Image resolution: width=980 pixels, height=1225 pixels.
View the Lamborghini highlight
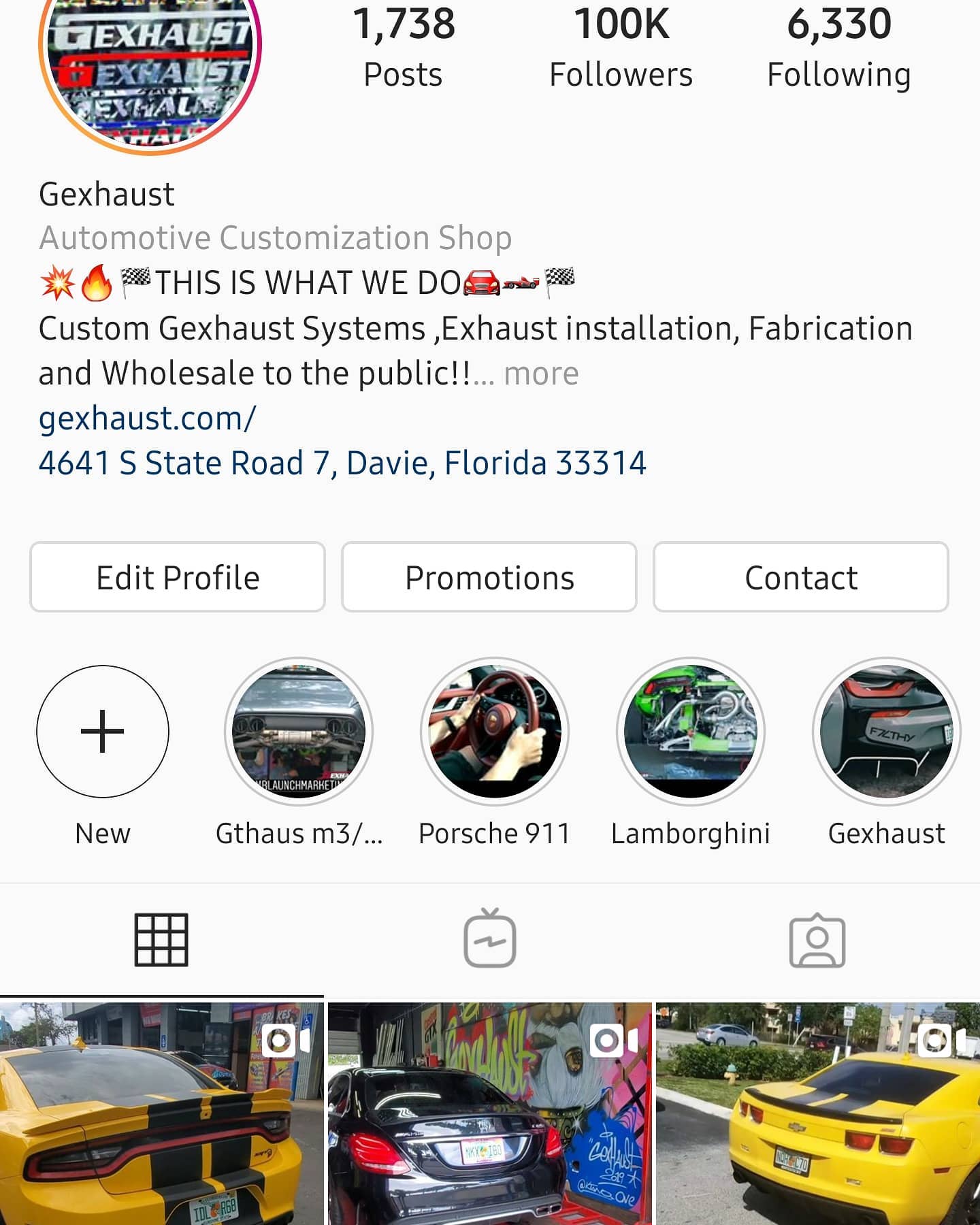[x=691, y=732]
